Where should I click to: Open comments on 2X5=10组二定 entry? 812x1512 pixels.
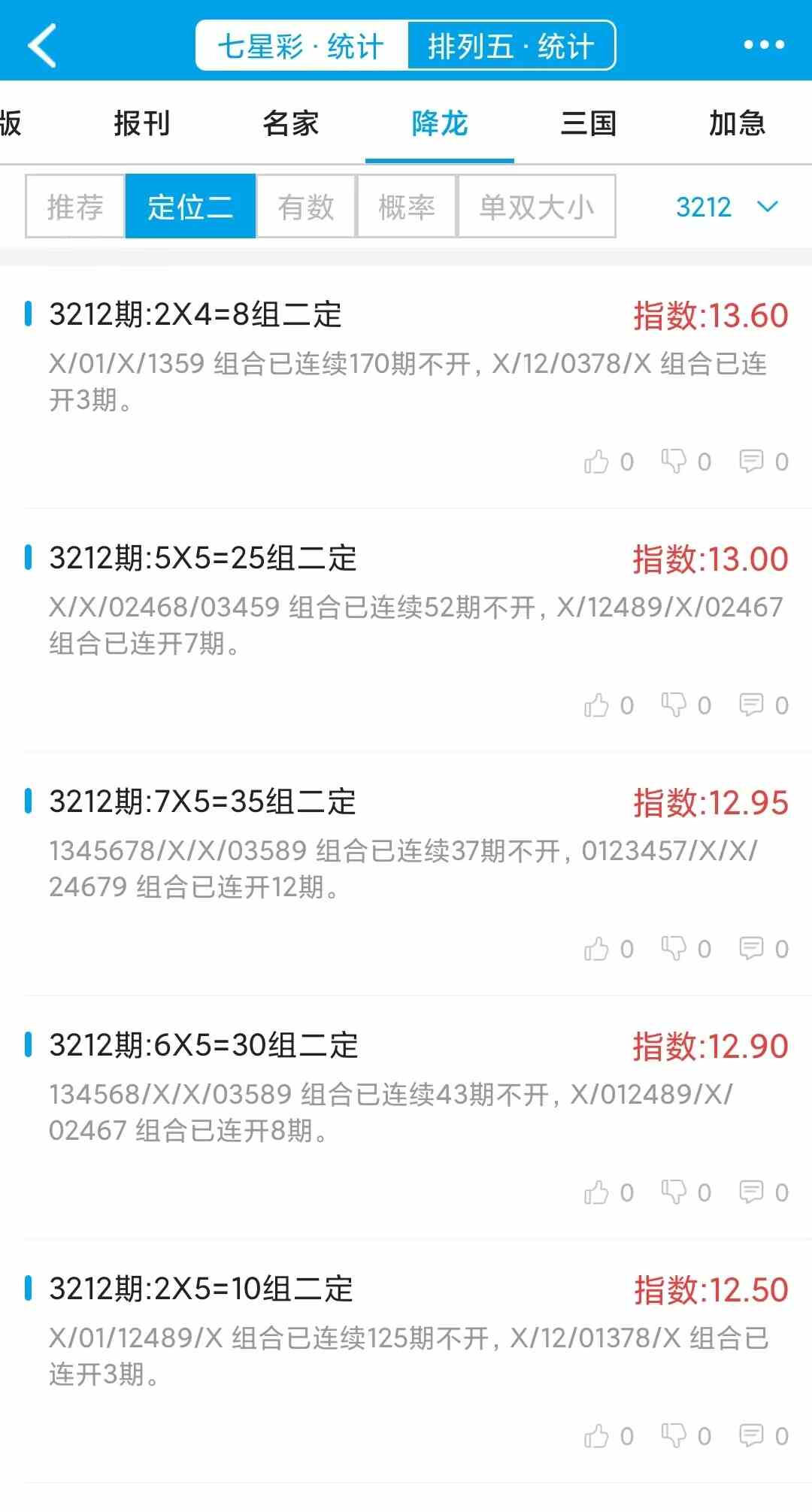click(751, 1436)
